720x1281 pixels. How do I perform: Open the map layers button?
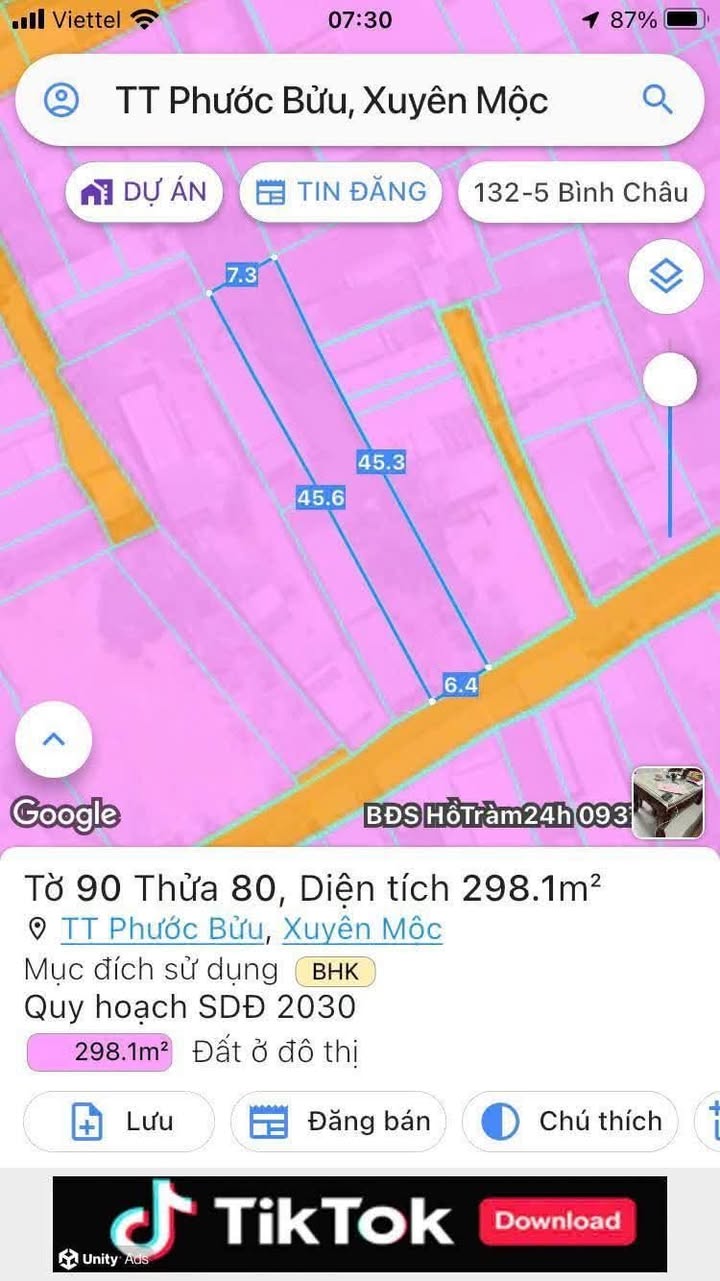coord(666,277)
